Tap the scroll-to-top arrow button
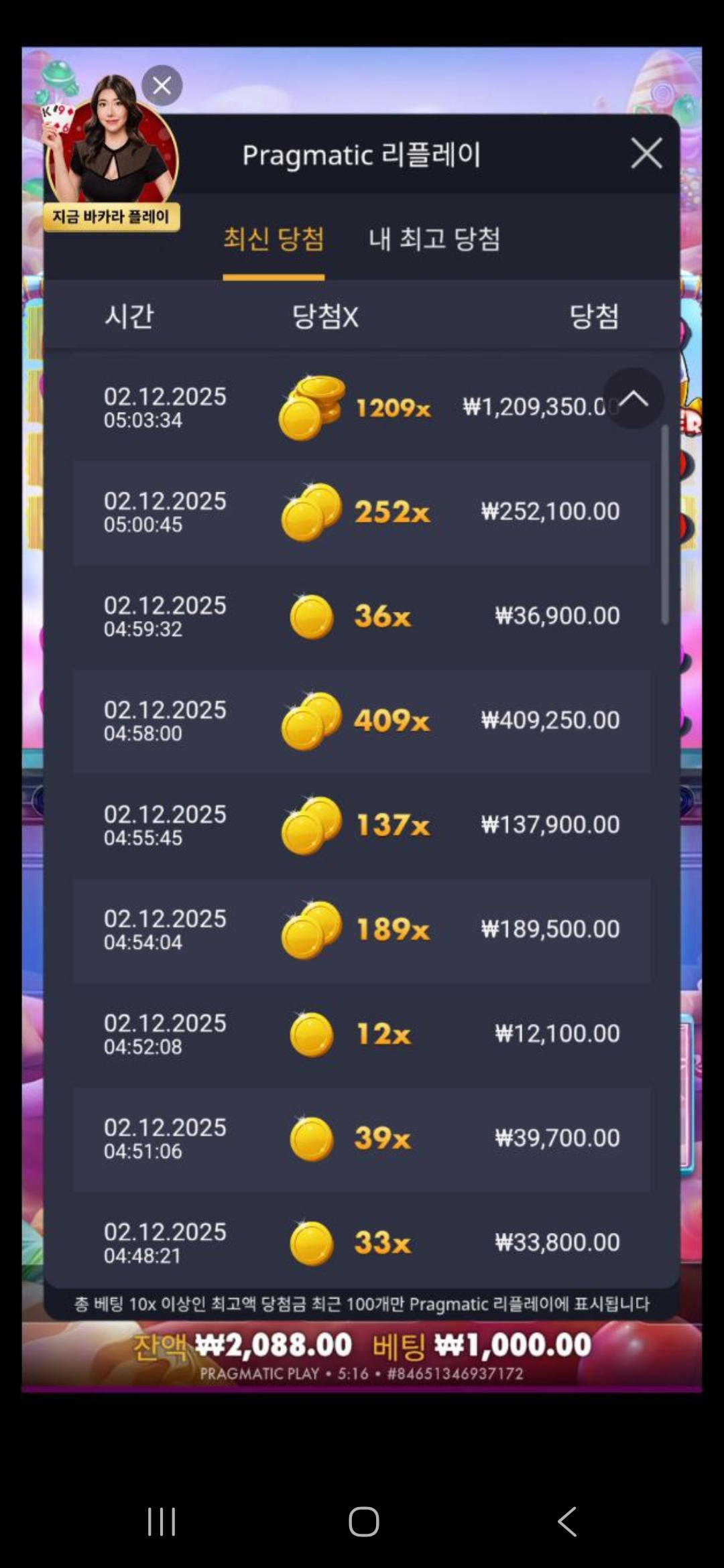Image resolution: width=724 pixels, height=1568 pixels. [x=633, y=399]
